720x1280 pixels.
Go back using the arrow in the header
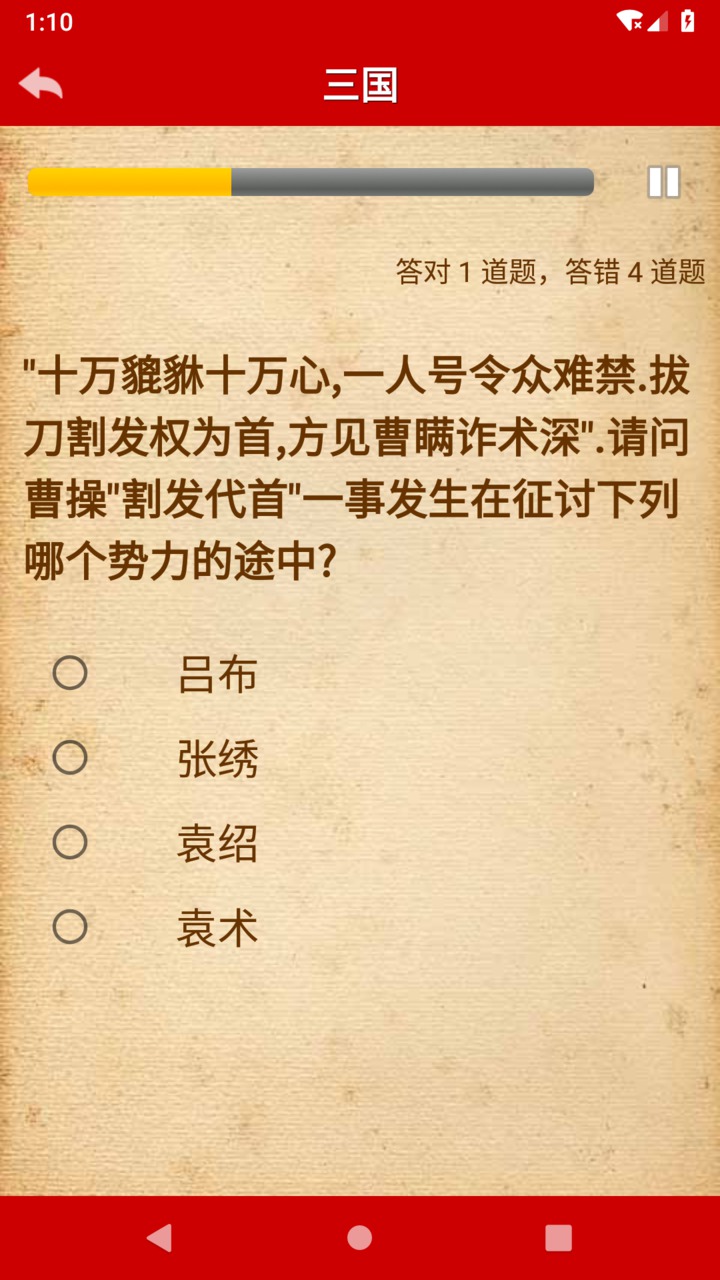point(40,84)
